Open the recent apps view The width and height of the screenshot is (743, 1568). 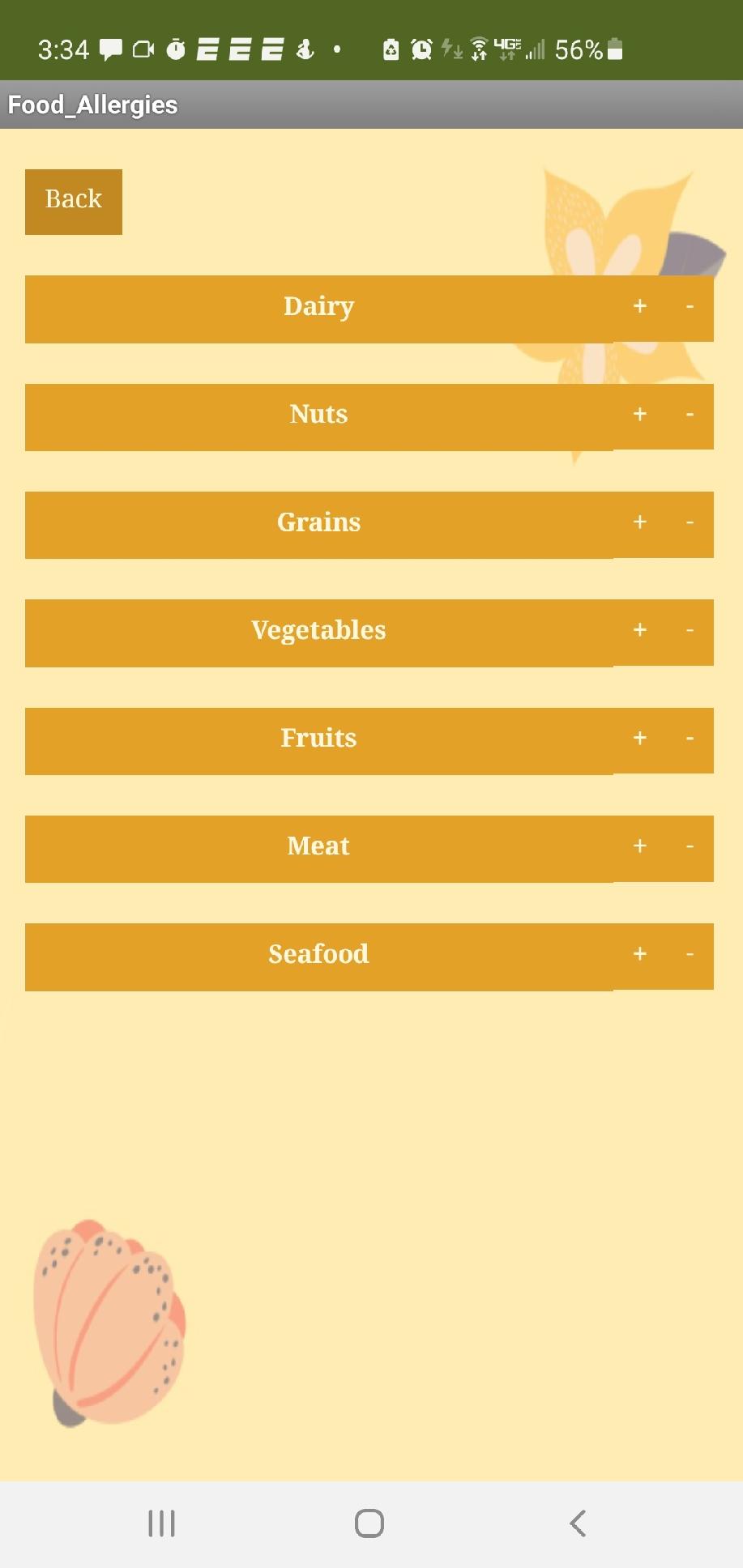(162, 1523)
